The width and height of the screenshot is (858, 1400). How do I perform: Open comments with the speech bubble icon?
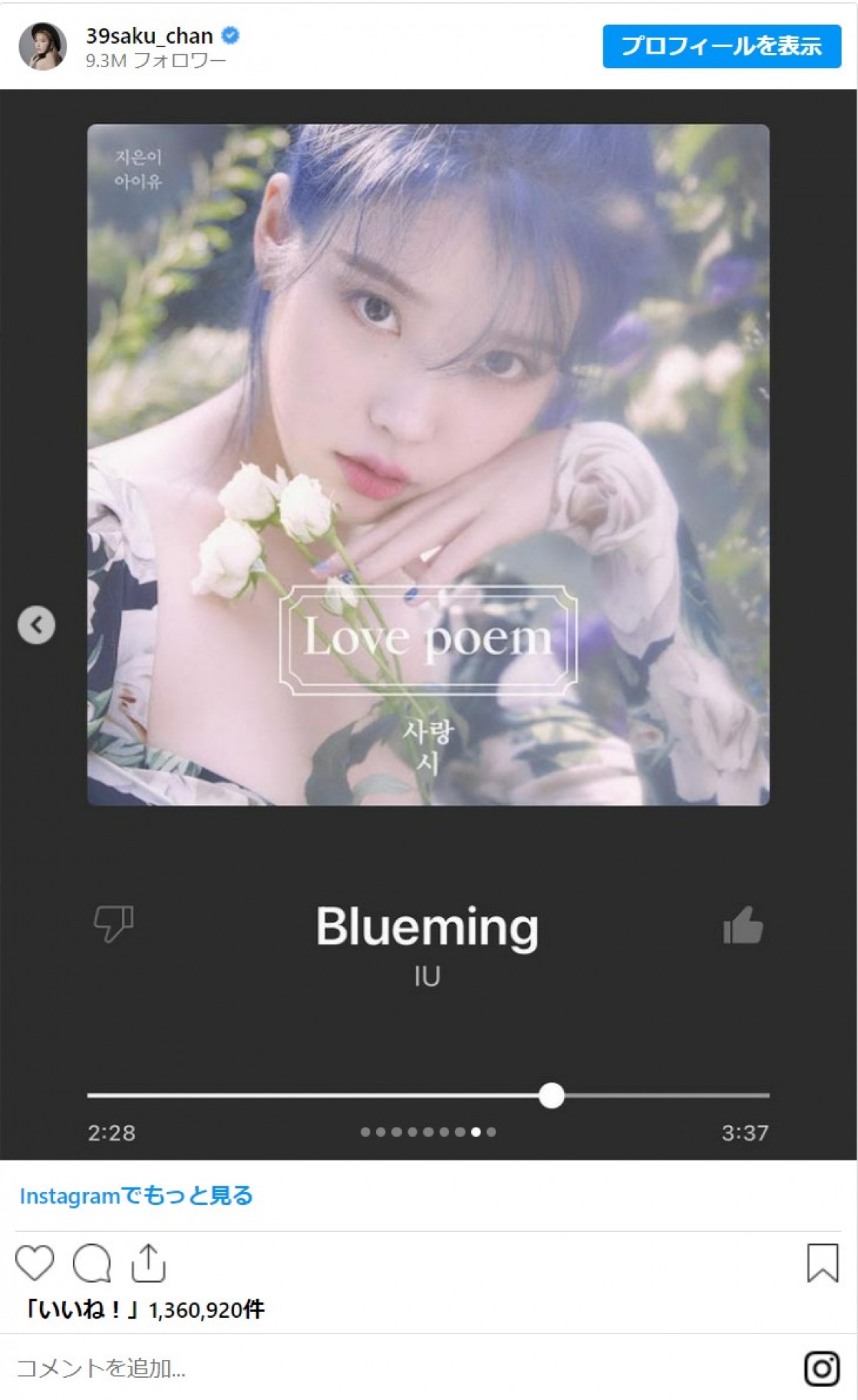pyautogui.click(x=92, y=1263)
